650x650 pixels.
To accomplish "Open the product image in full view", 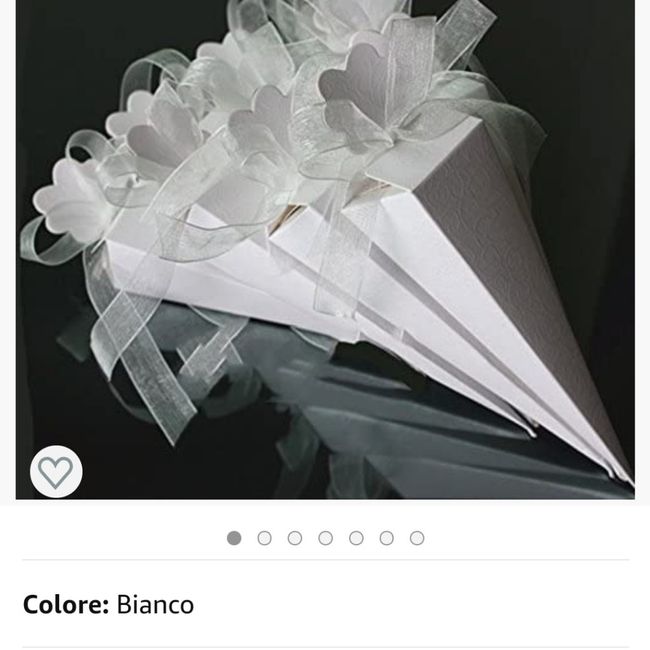I will [325, 250].
